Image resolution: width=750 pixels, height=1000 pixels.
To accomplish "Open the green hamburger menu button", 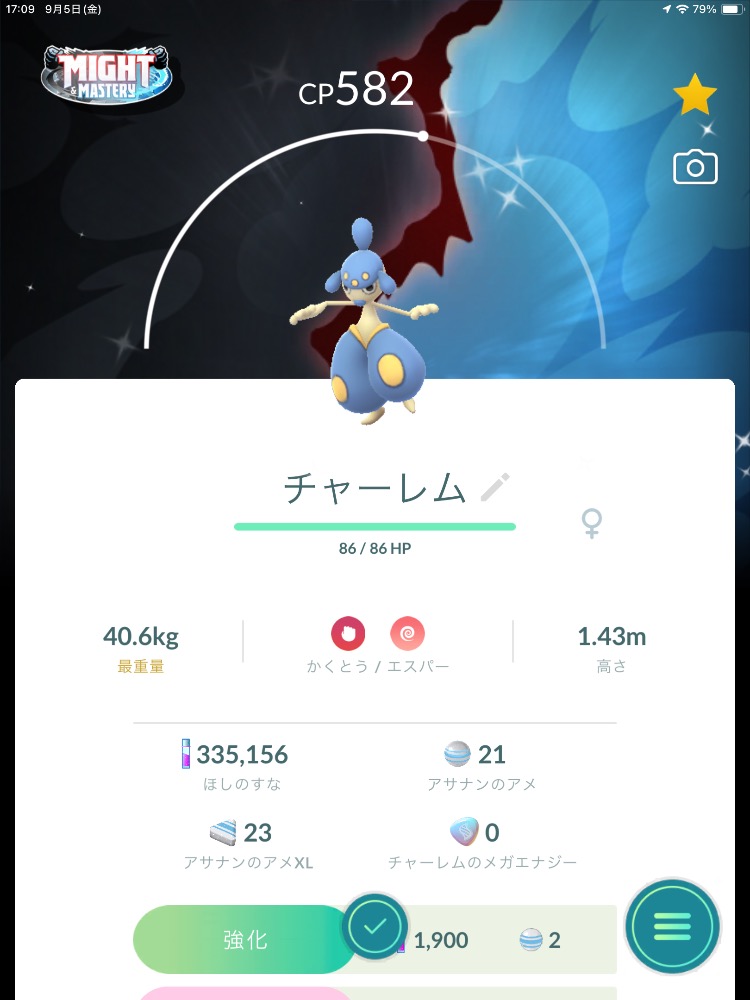I will pos(672,927).
